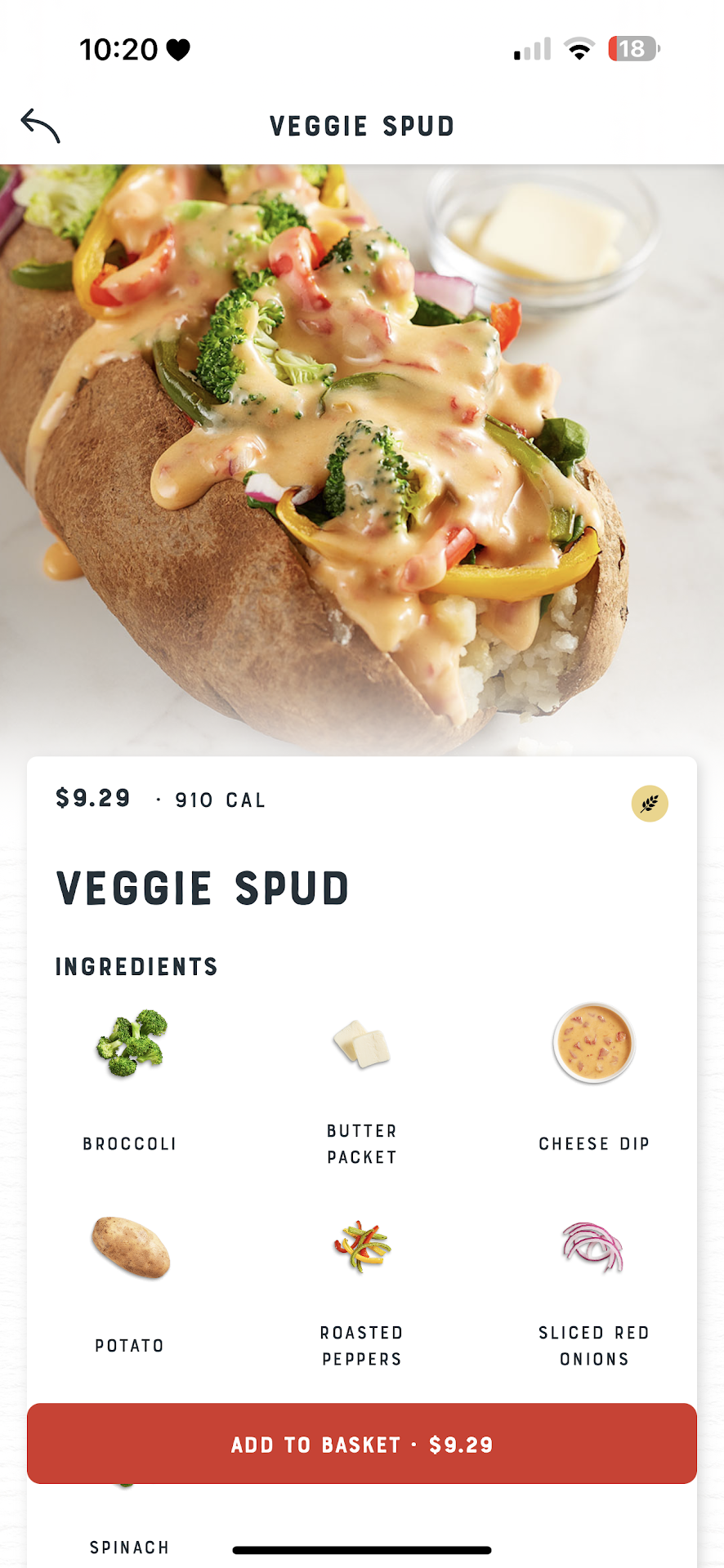Open the wheat allergen badge icon
Viewport: 724px width, 1568px height.
[650, 804]
